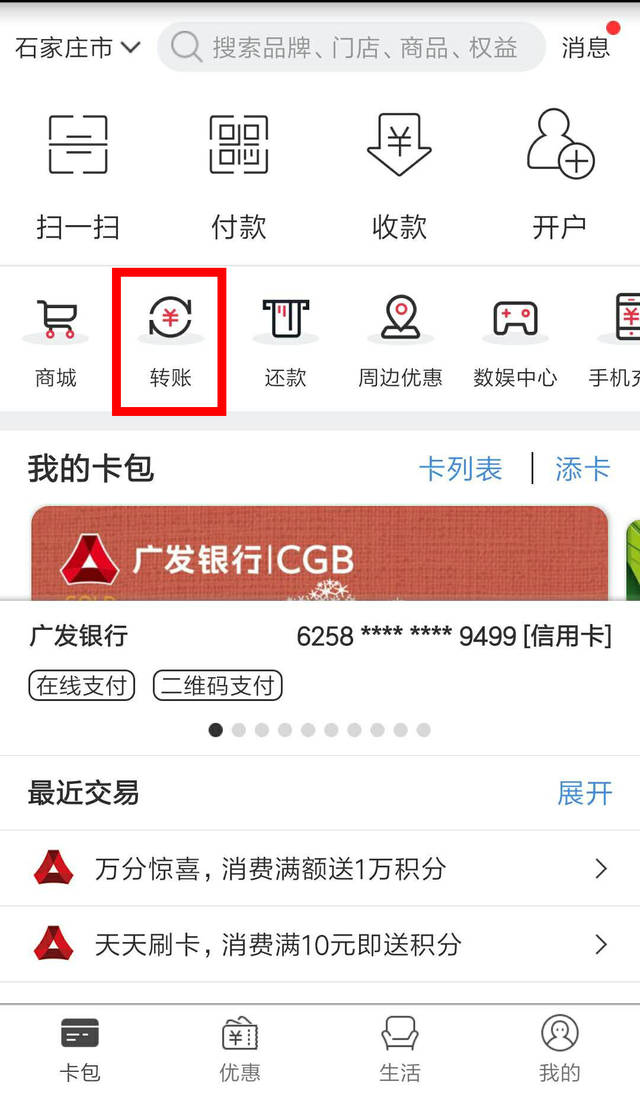Open 数娱中心 entertainment center
640x1095 pixels.
515,342
